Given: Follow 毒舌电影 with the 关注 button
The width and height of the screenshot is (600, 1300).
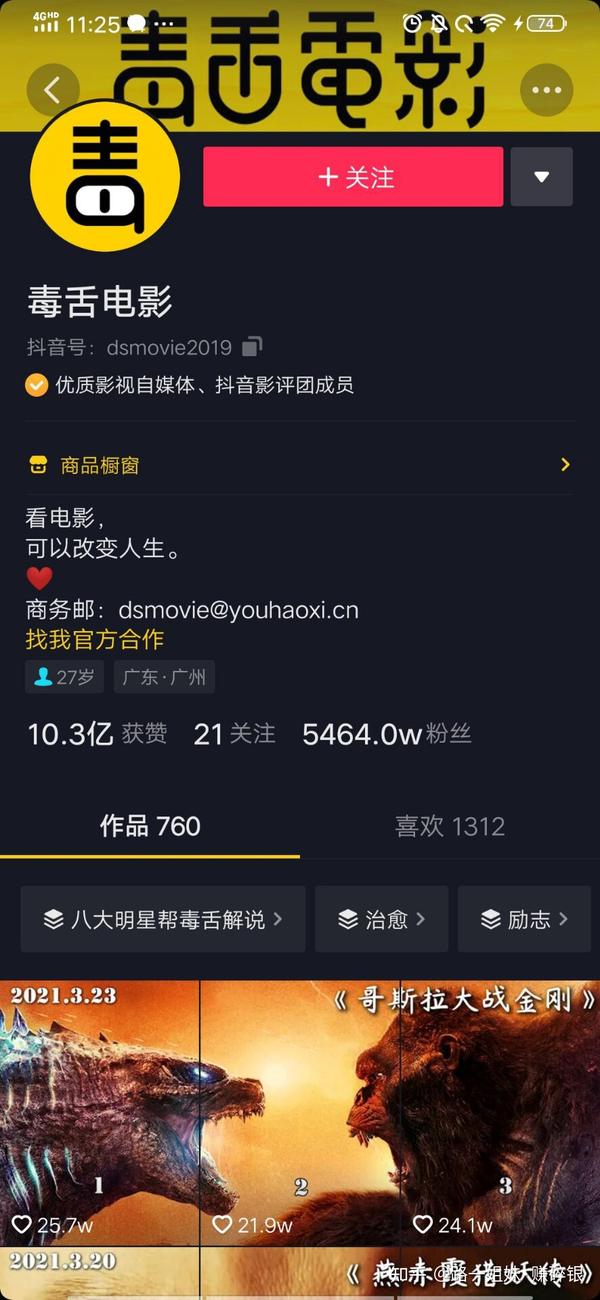Looking at the screenshot, I should coord(353,177).
